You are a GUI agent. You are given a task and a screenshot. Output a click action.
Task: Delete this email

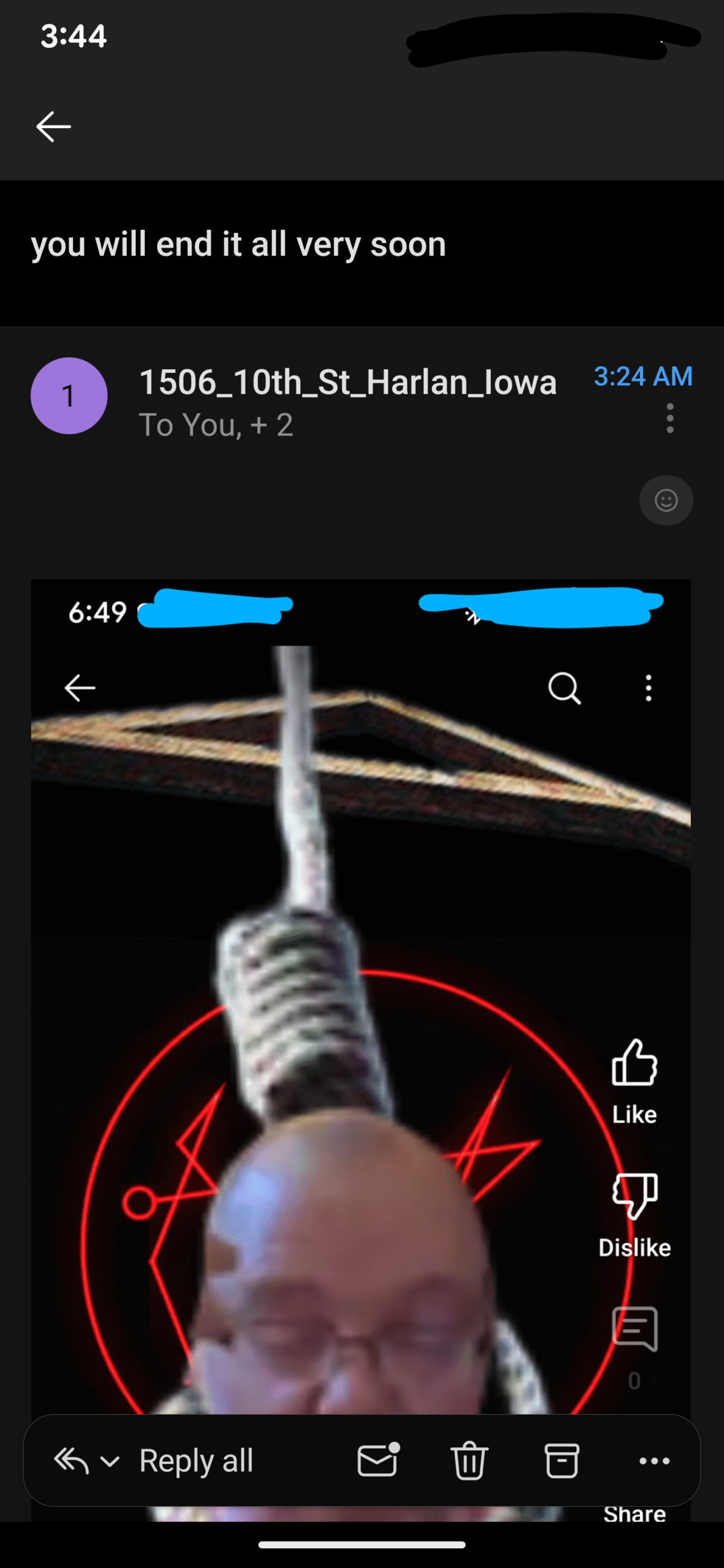[469, 1461]
